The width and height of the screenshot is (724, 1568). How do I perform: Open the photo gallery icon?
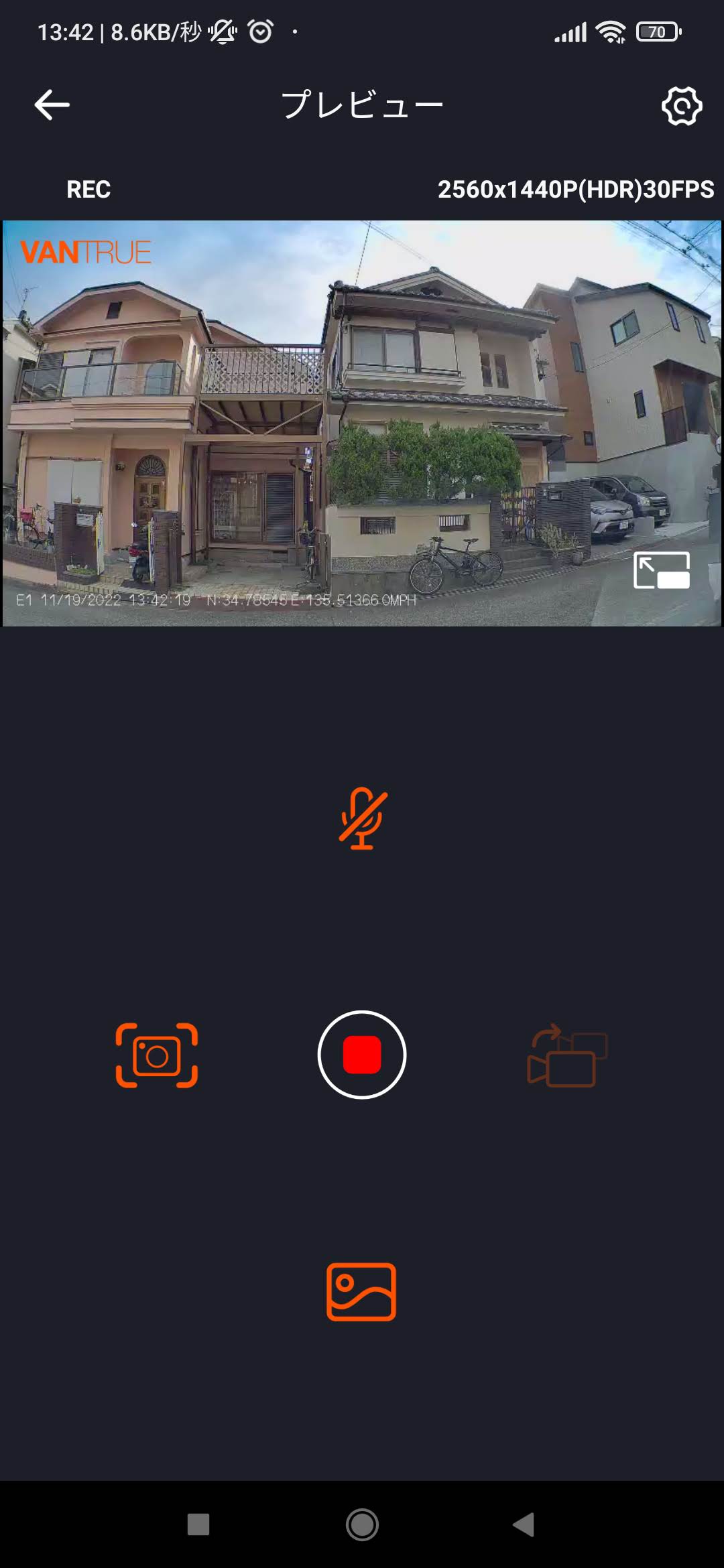pyautogui.click(x=361, y=1292)
